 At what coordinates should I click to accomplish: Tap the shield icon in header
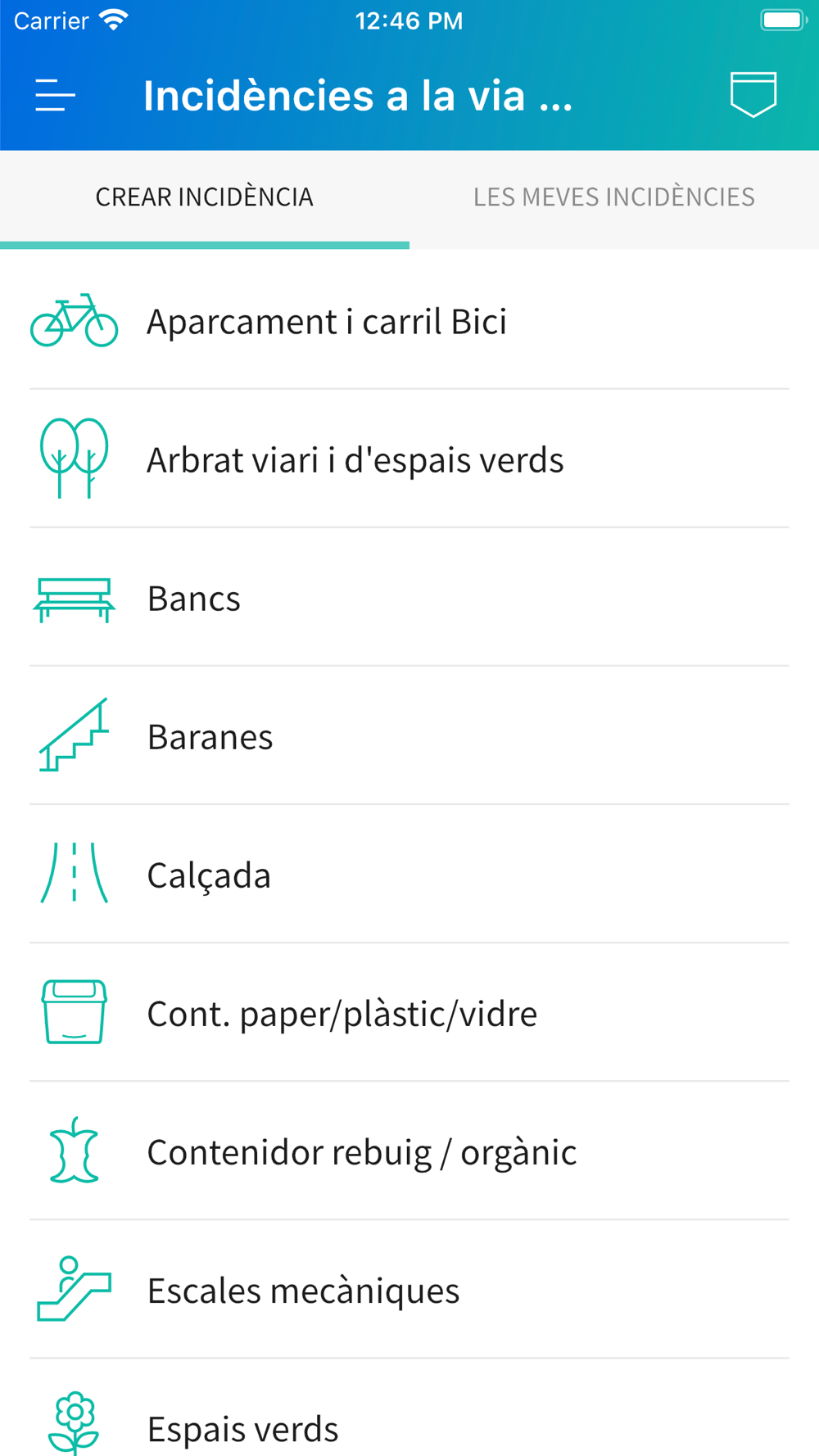tap(753, 94)
